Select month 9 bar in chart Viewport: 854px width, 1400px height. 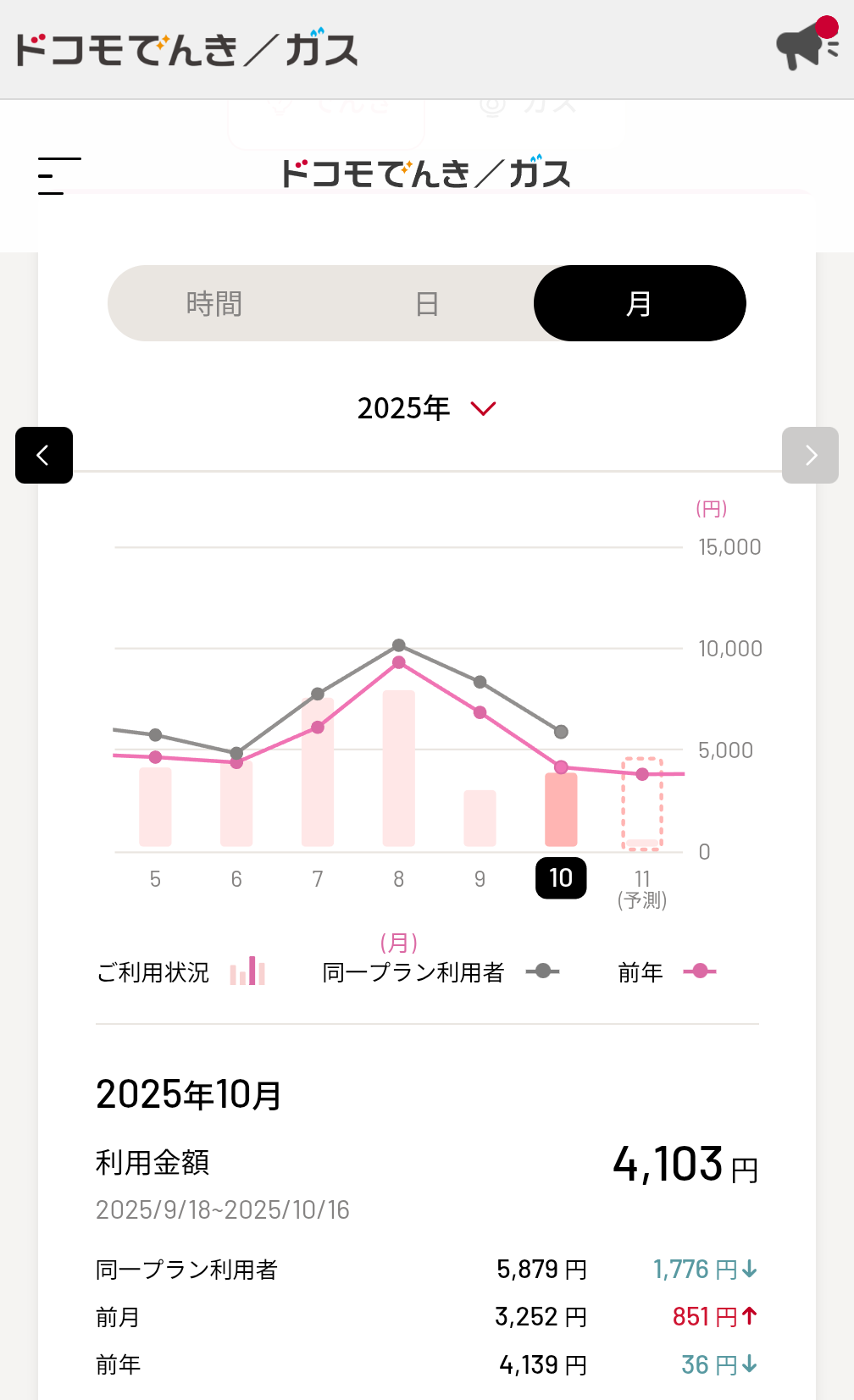pos(480,817)
